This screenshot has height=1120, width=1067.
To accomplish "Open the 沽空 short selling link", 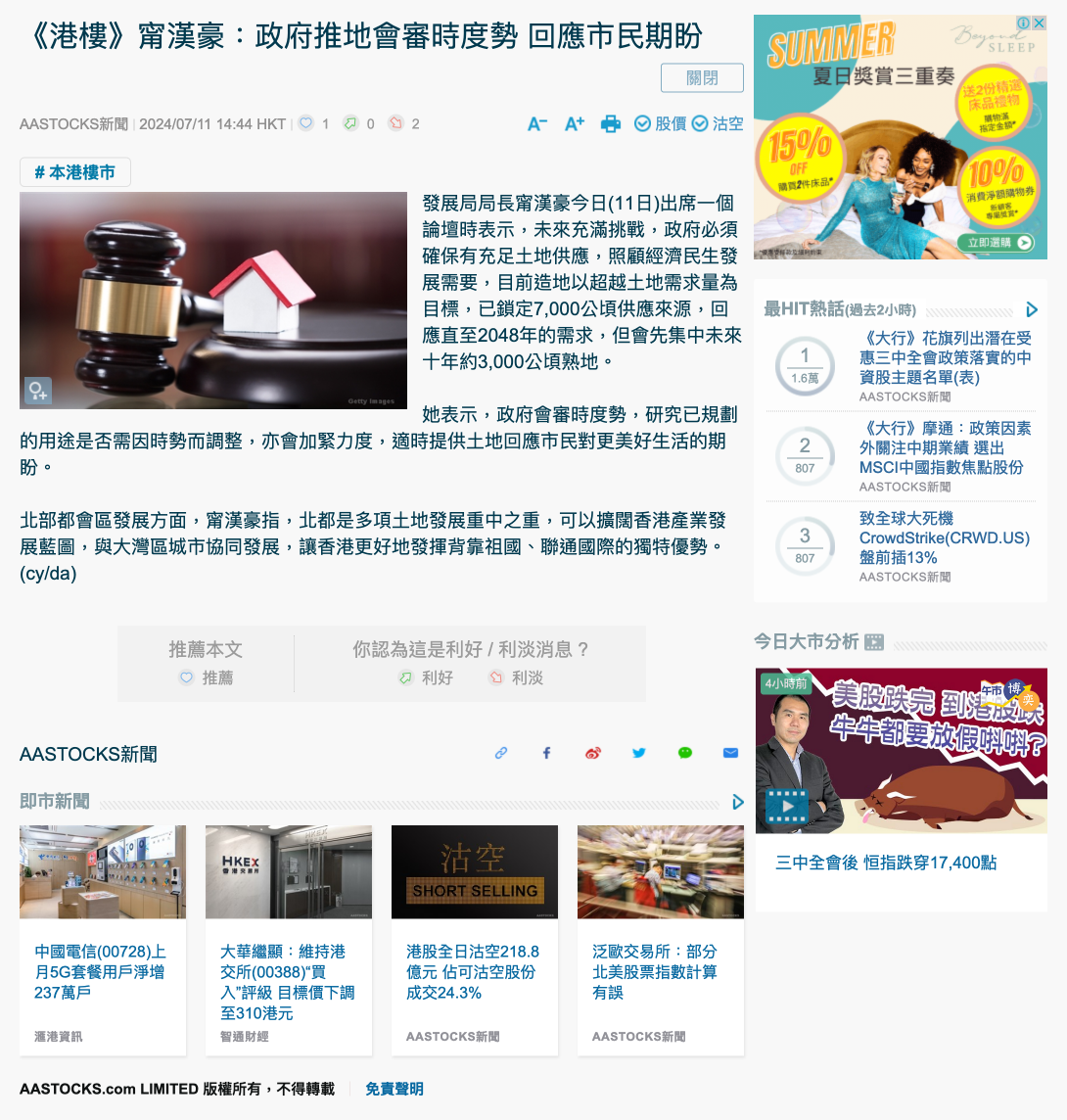I will (719, 123).
